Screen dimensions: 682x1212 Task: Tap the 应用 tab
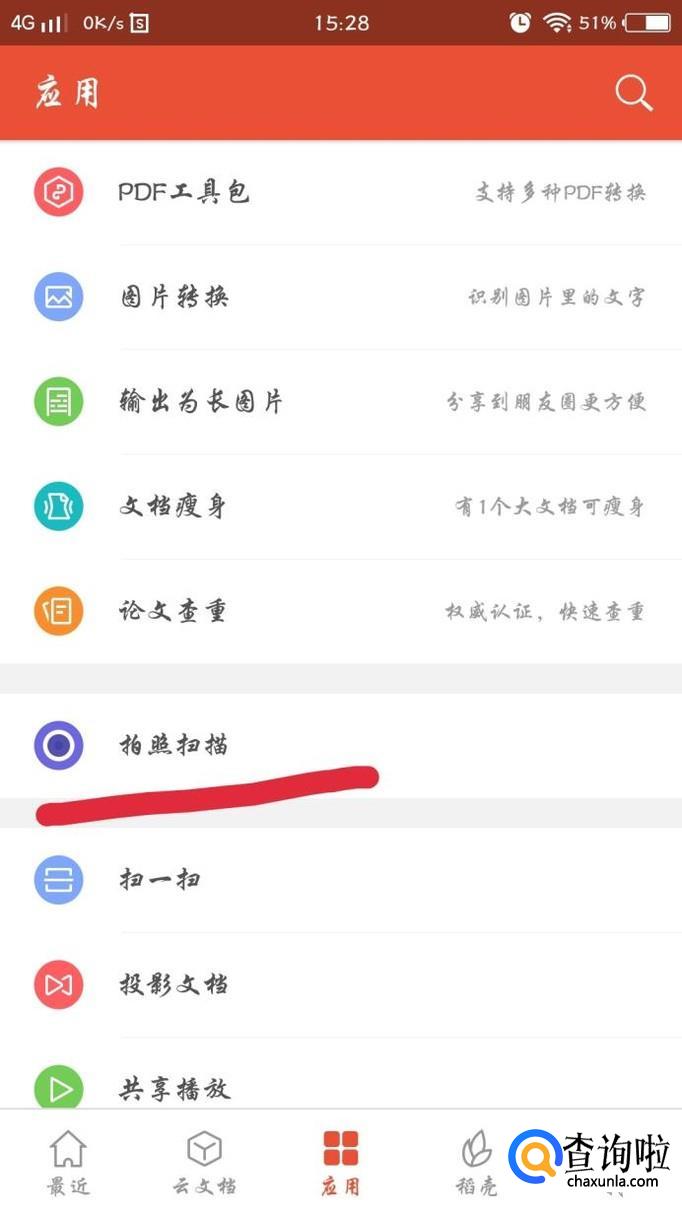(x=341, y=1163)
